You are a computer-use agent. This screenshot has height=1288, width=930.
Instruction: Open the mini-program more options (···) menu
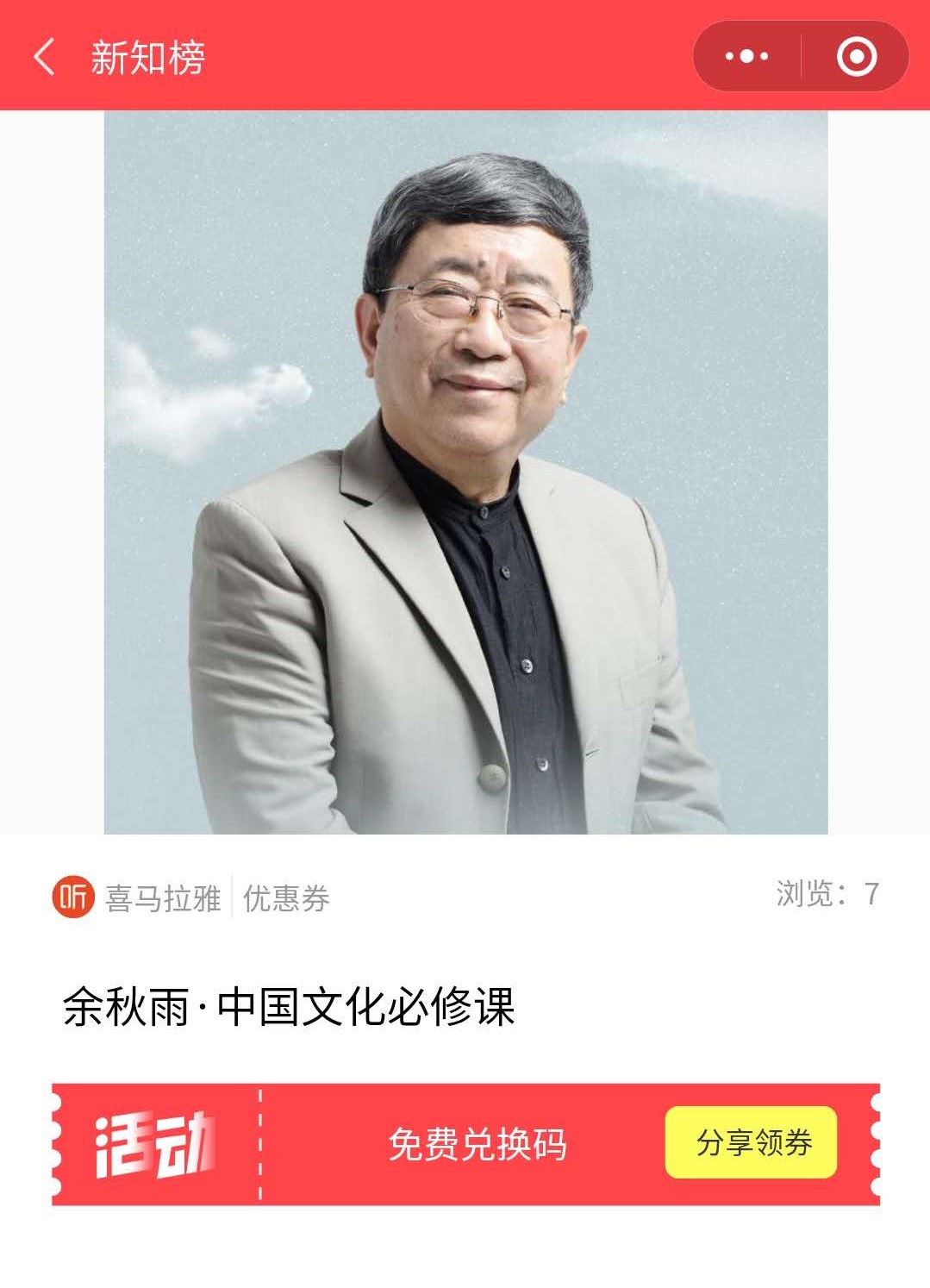(746, 56)
